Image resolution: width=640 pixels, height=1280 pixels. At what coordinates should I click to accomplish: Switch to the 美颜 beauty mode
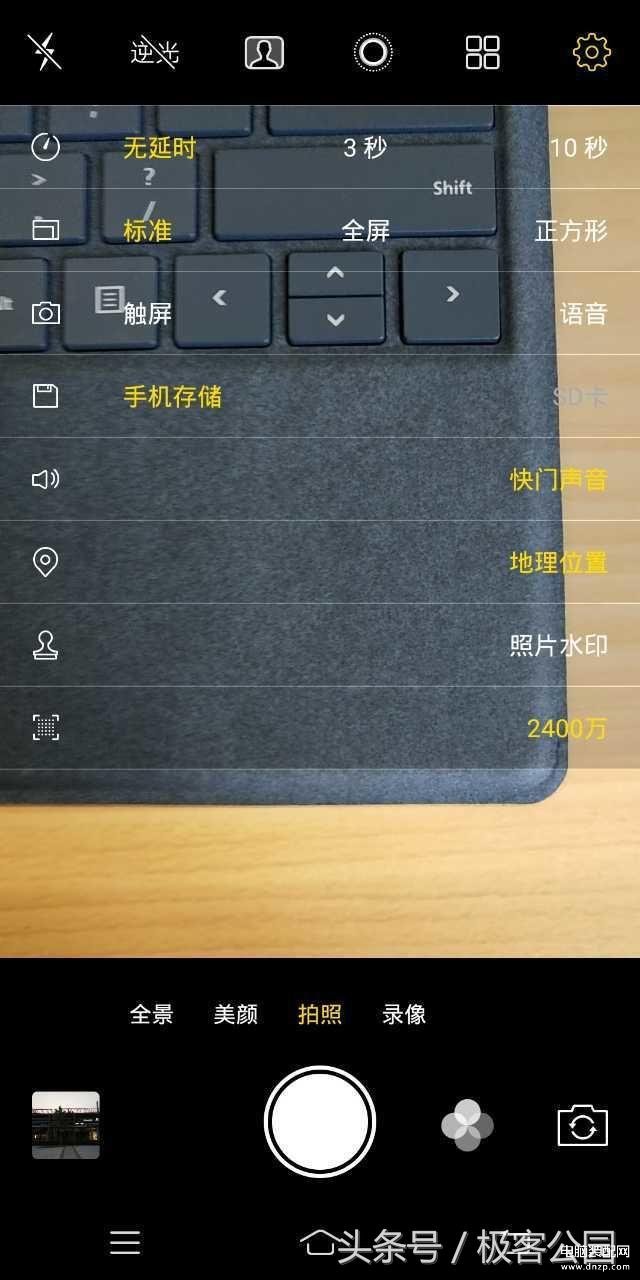(x=236, y=1014)
